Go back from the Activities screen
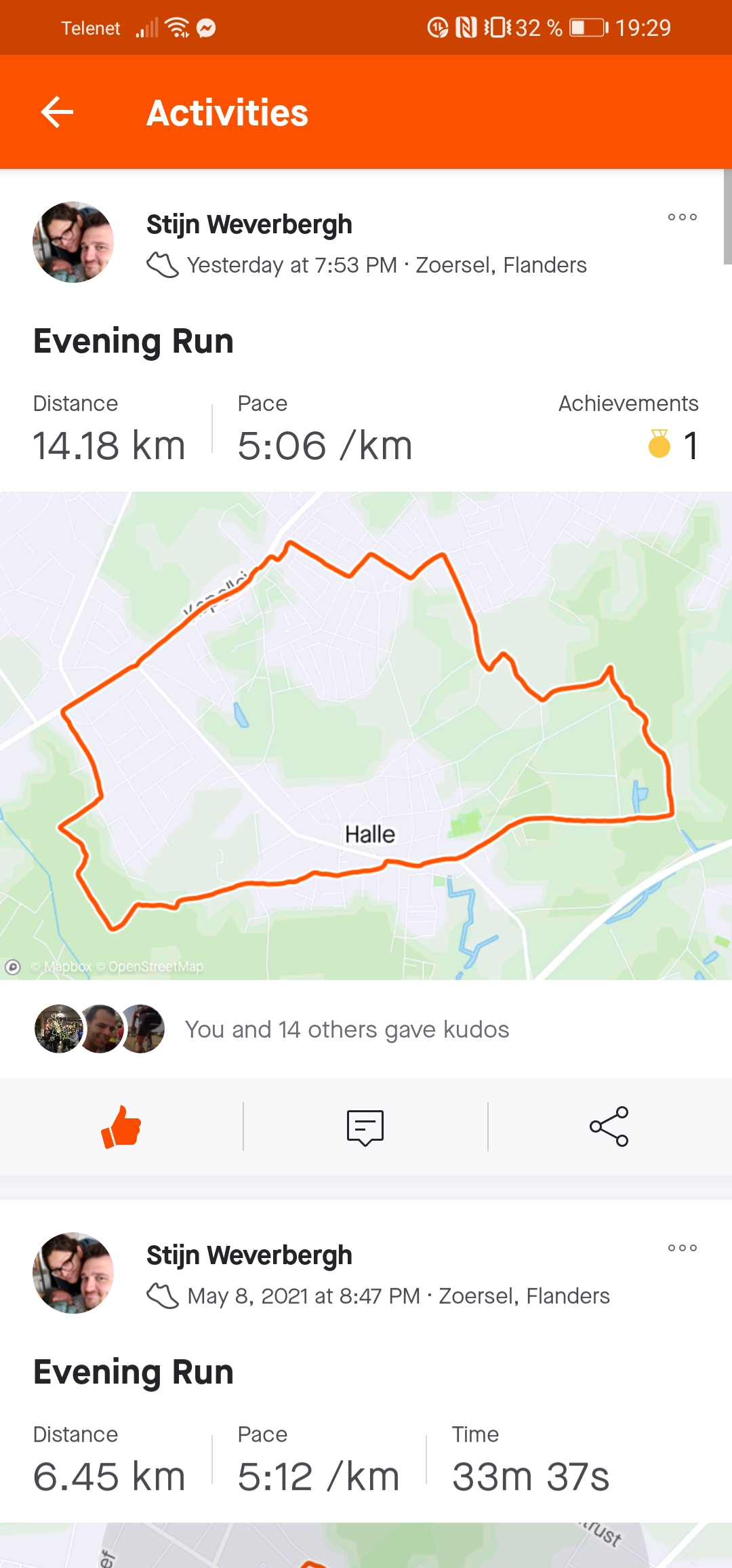The image size is (732, 1568). point(57,112)
